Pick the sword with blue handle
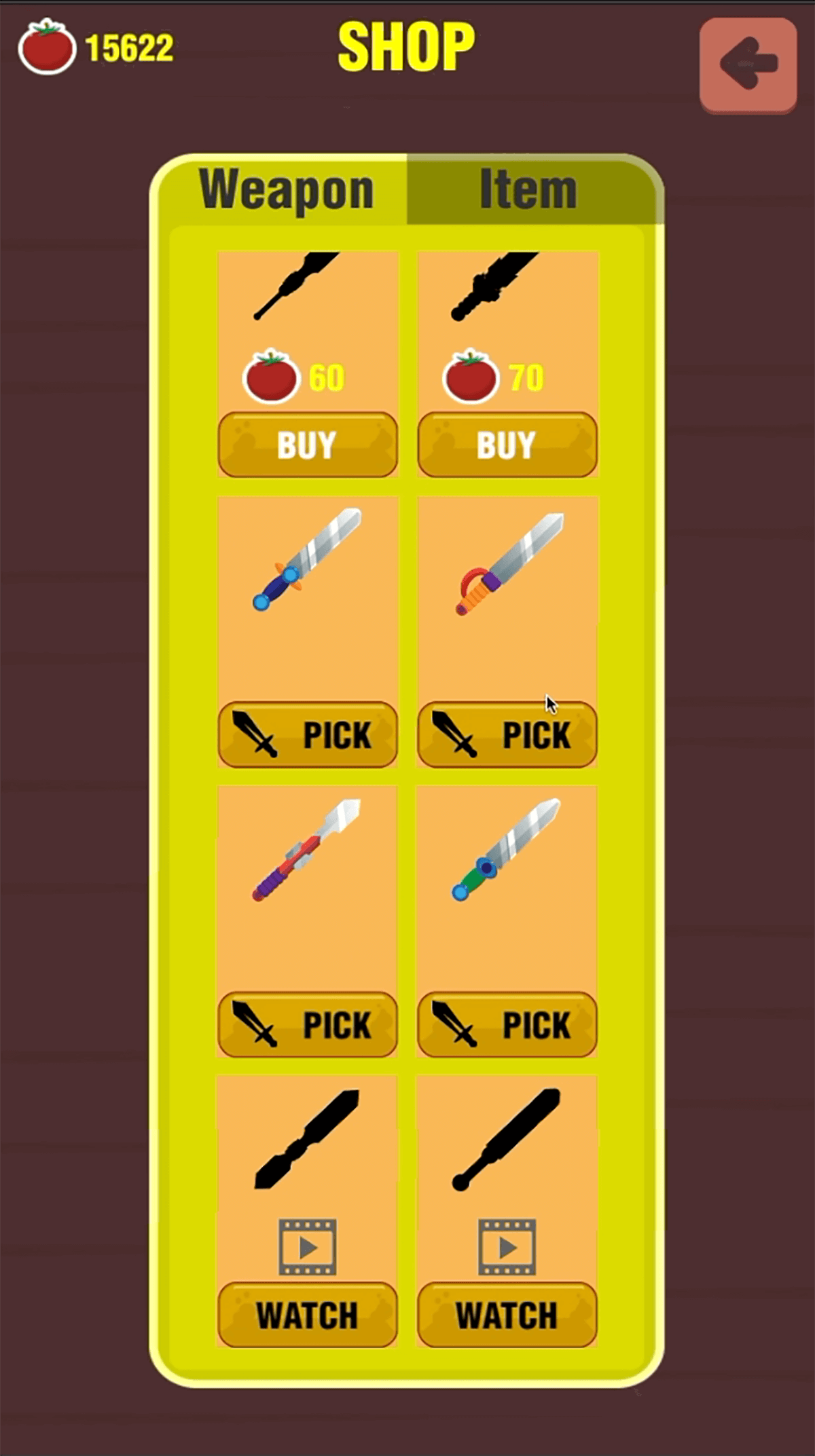 [x=308, y=734]
